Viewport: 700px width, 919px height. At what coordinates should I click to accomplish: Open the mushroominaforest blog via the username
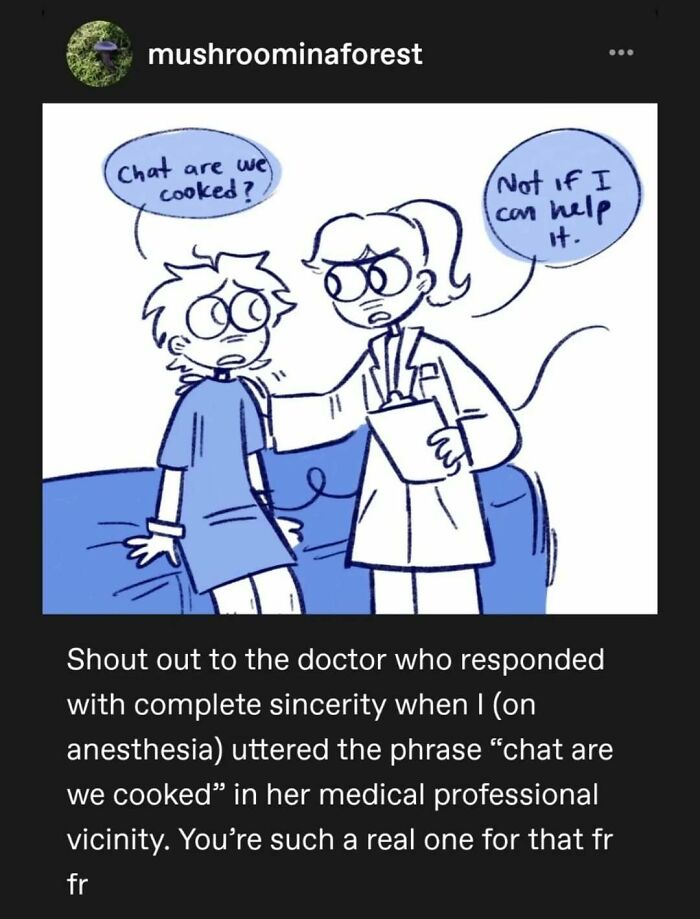point(284,54)
